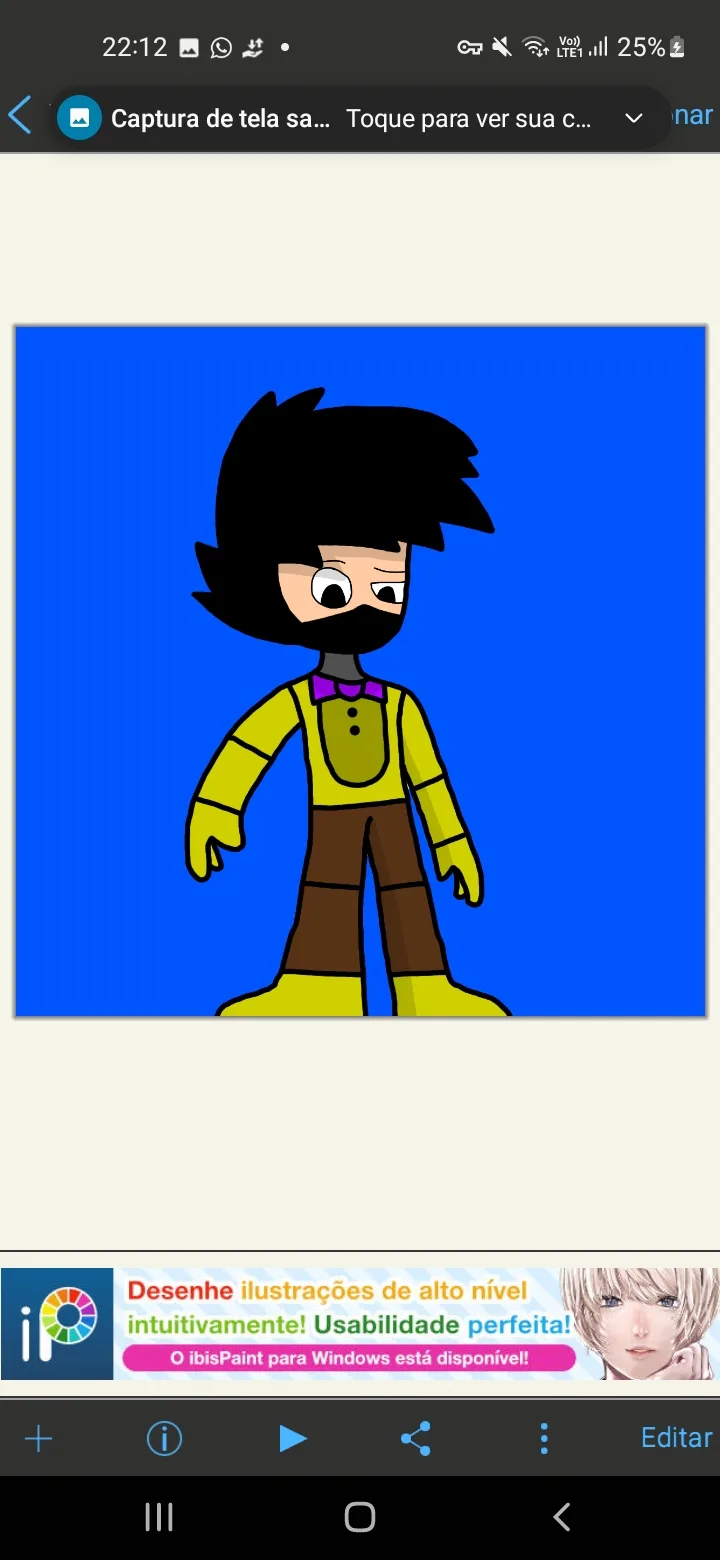This screenshot has height=1560, width=720.
Task: Open recent apps from navigation bar
Action: 159,1517
